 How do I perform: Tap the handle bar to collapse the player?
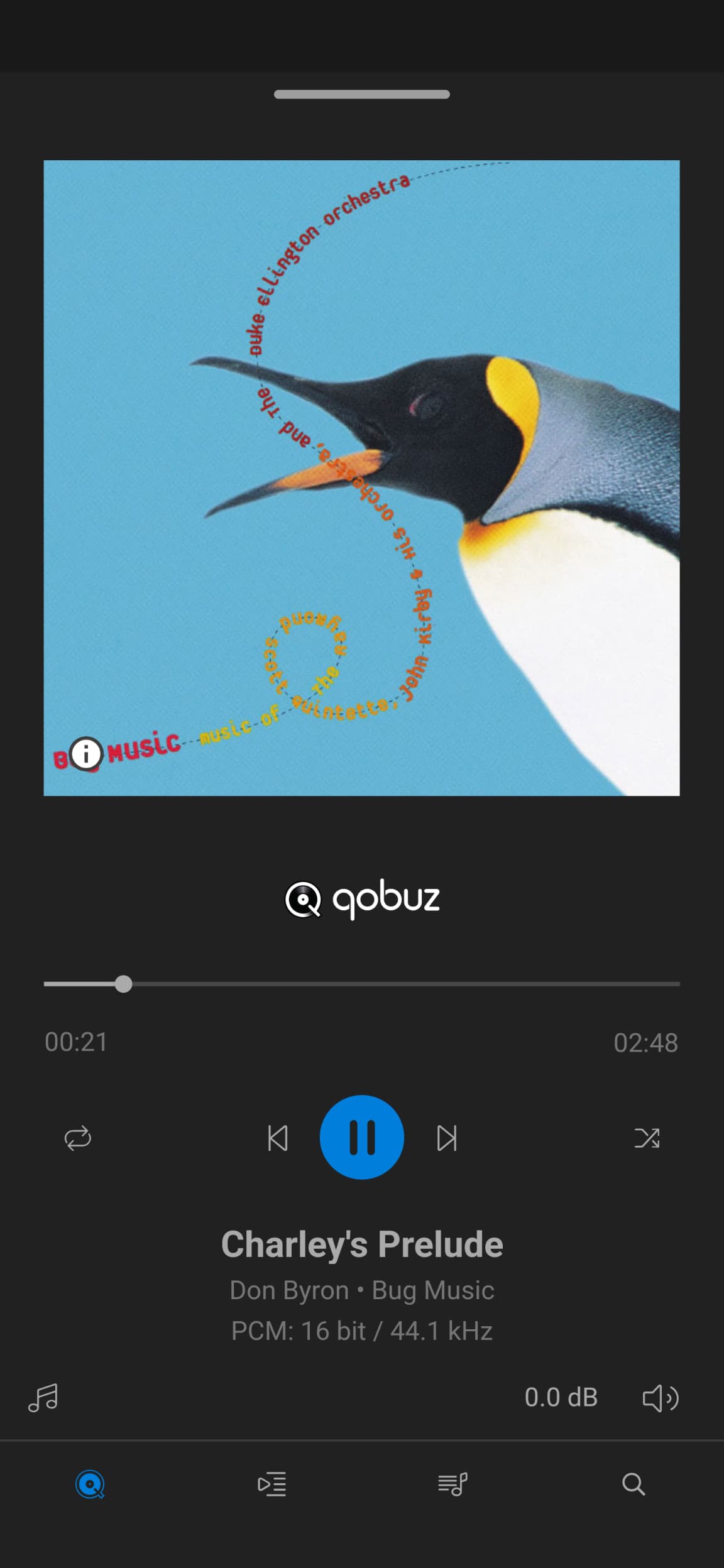361,94
